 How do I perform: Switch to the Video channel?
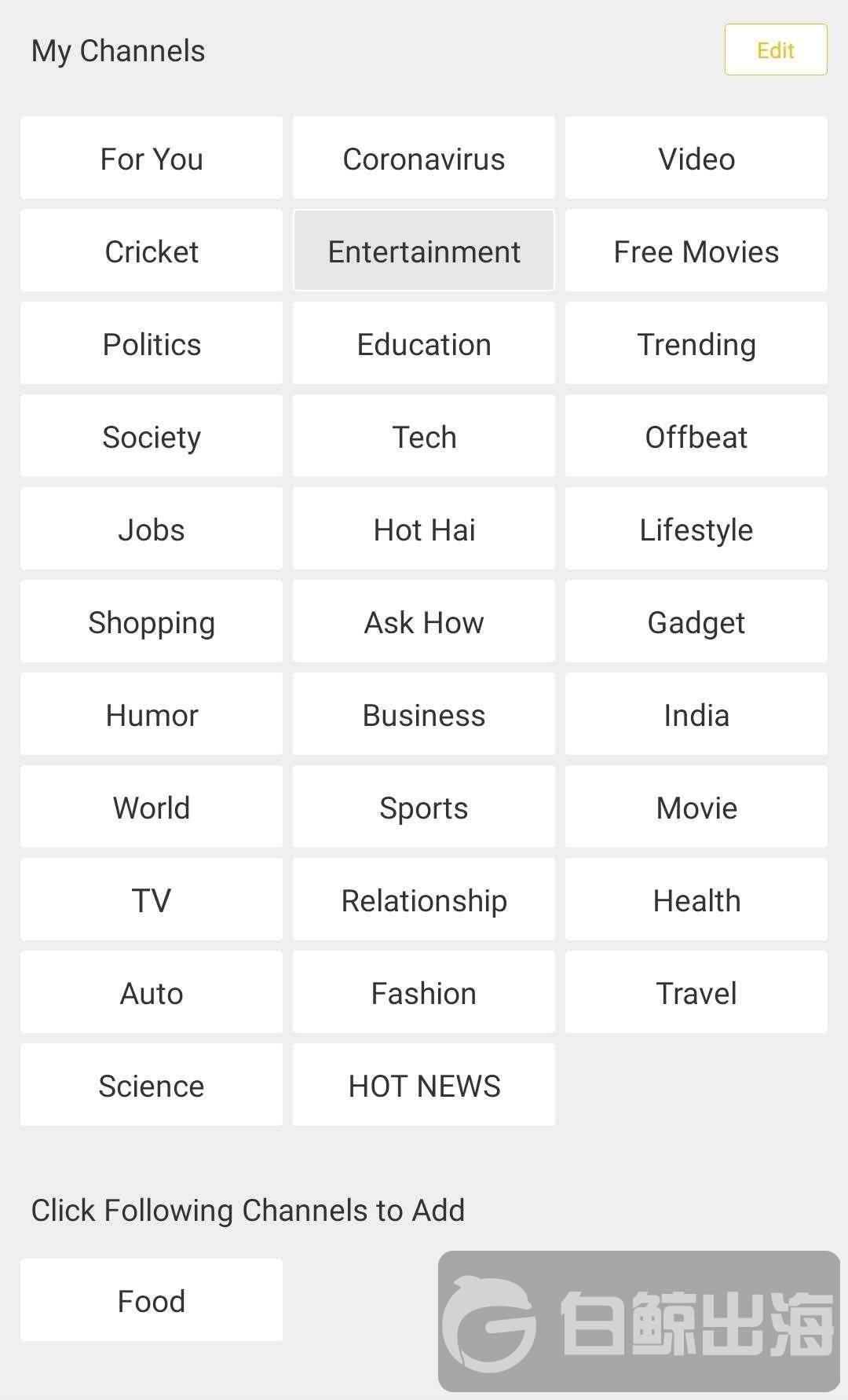coord(696,159)
